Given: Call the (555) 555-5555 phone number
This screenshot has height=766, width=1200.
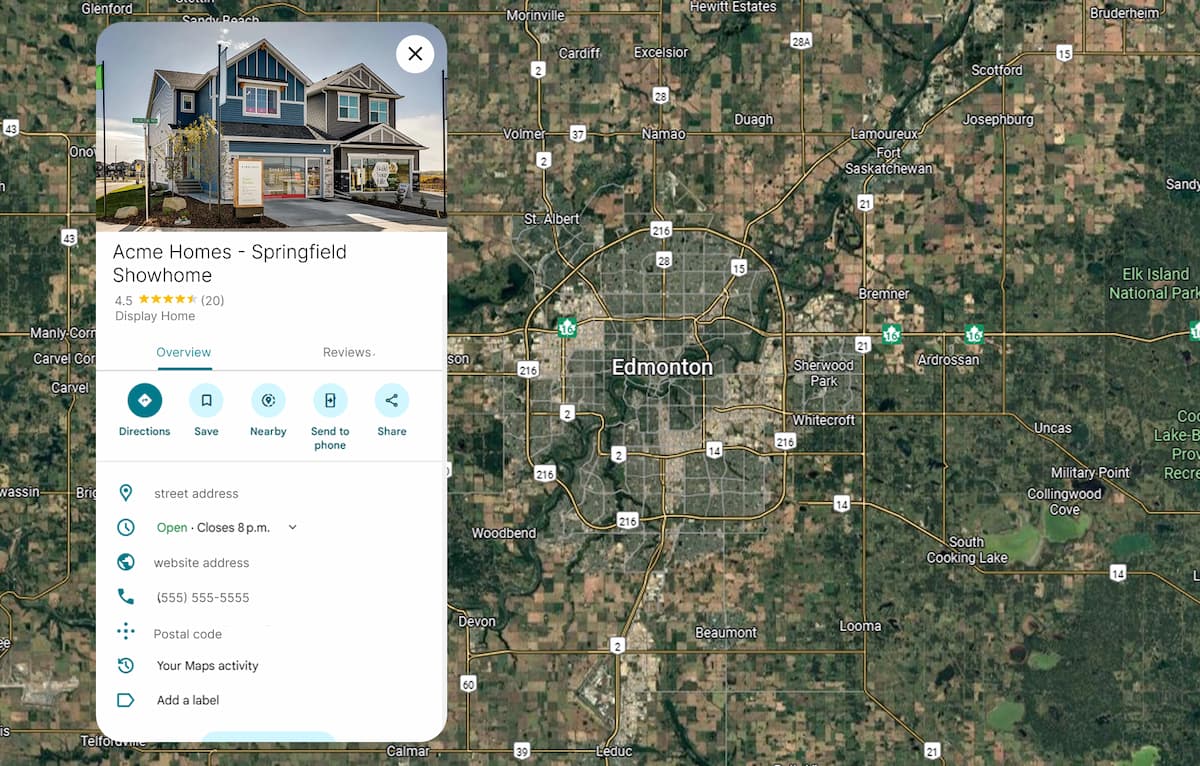Looking at the screenshot, I should pos(203,598).
